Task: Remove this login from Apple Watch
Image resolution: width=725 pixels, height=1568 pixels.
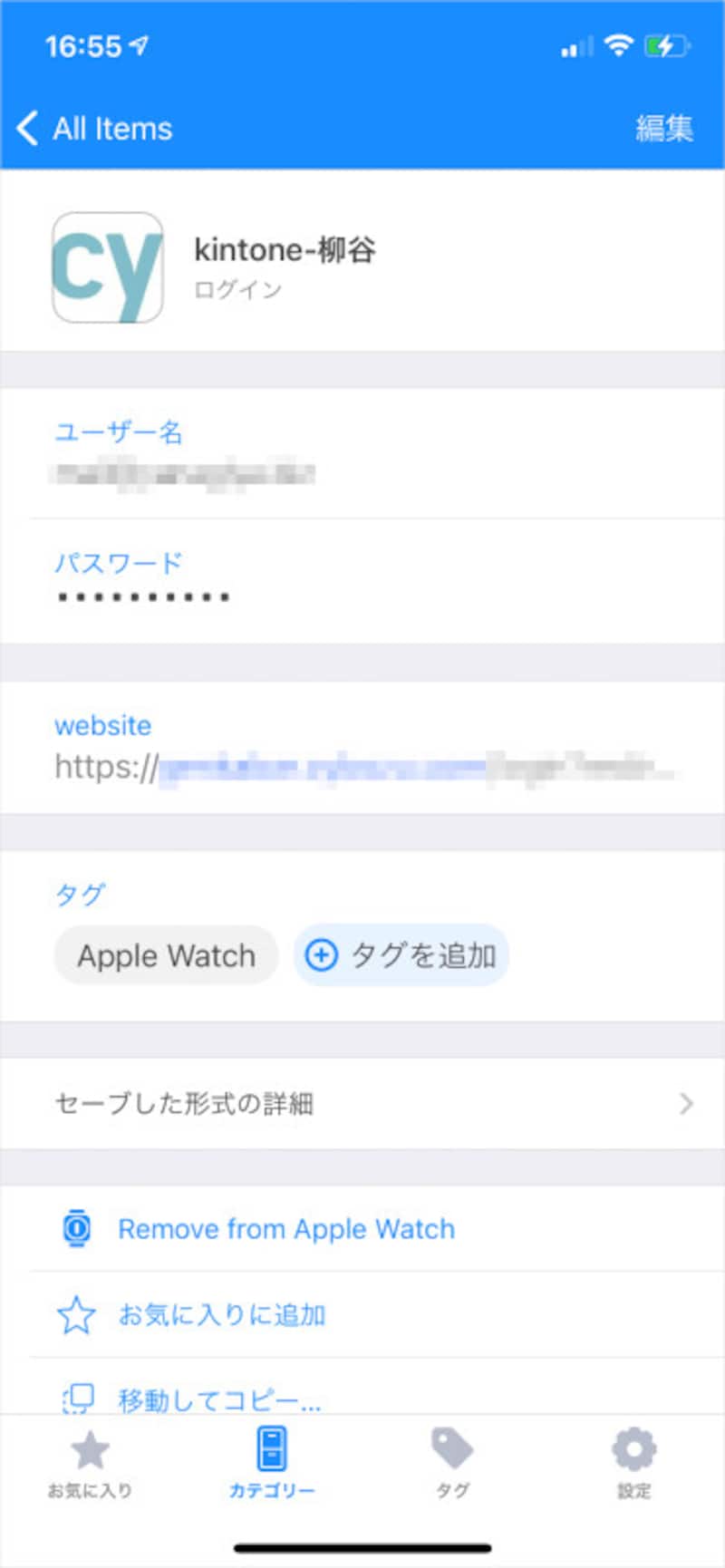Action: [285, 1229]
